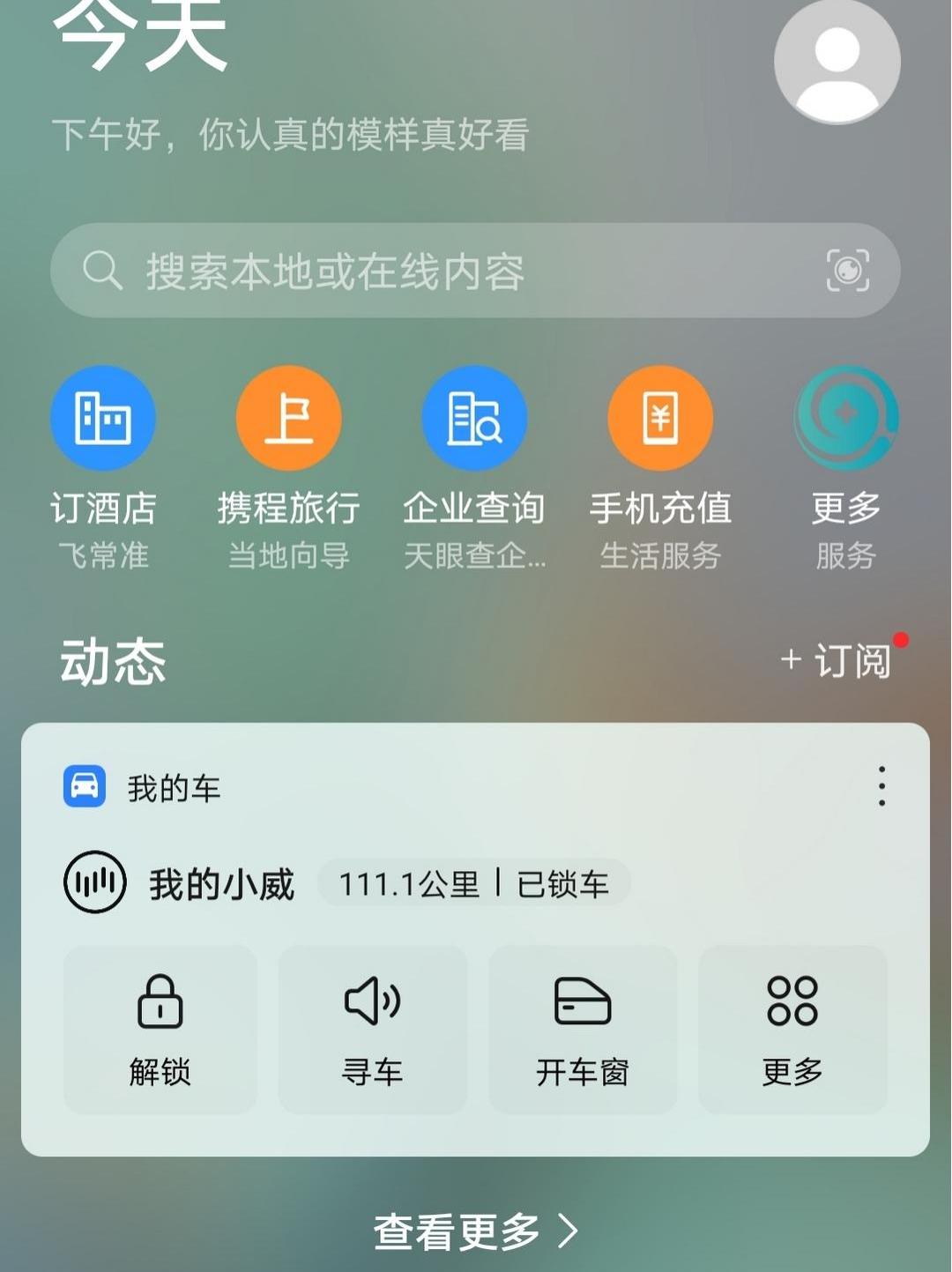Screen dimensions: 952x1272
Task: Open 企业查询 company lookup
Action: [x=474, y=419]
